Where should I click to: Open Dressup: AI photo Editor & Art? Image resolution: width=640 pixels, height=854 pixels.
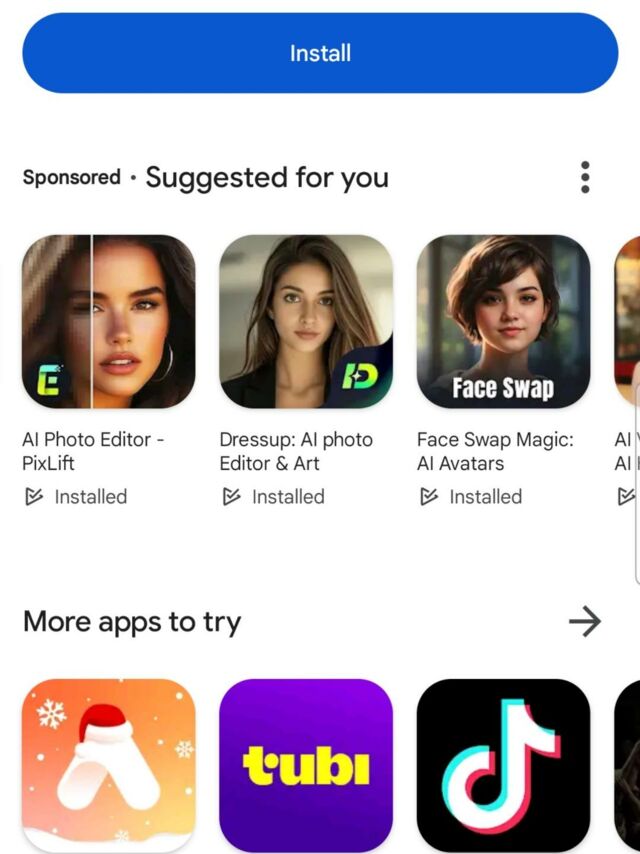coord(306,322)
